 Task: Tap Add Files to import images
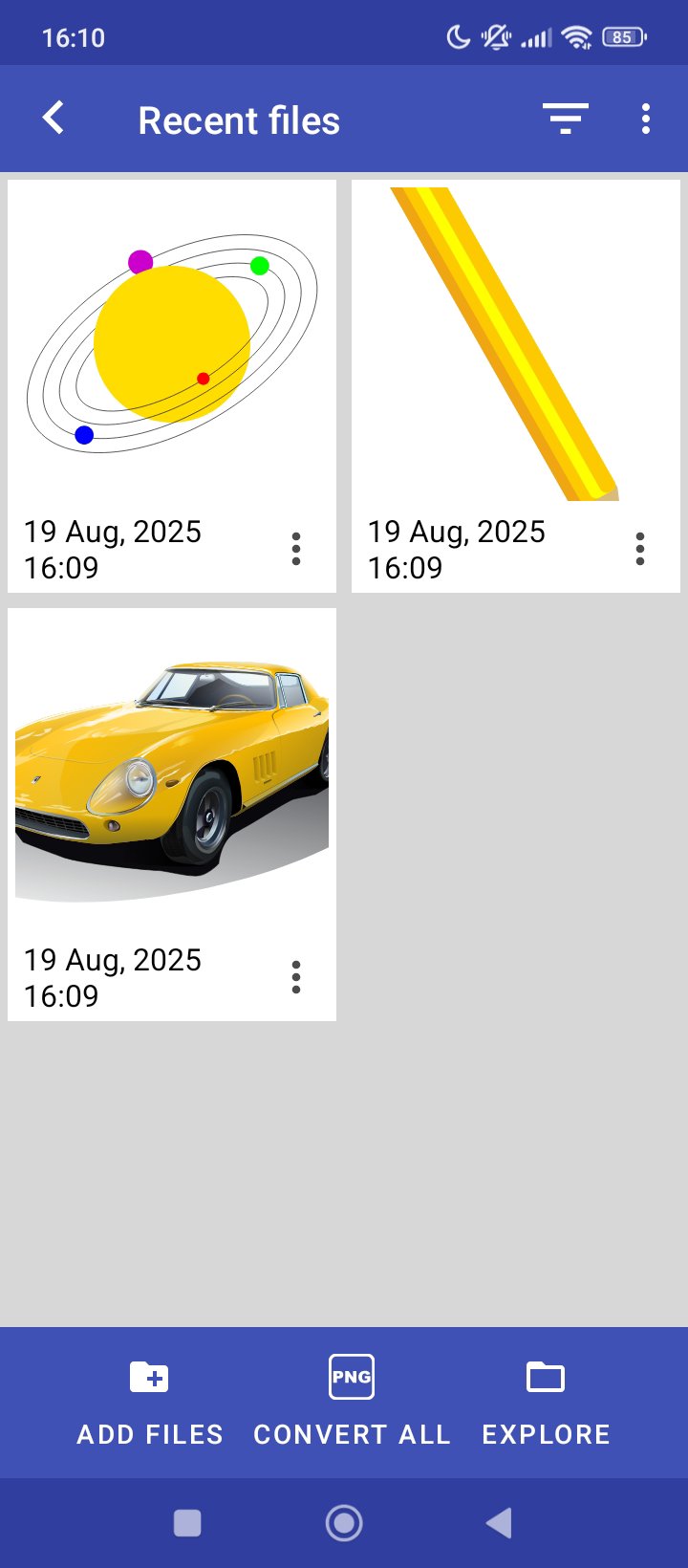tap(150, 1402)
